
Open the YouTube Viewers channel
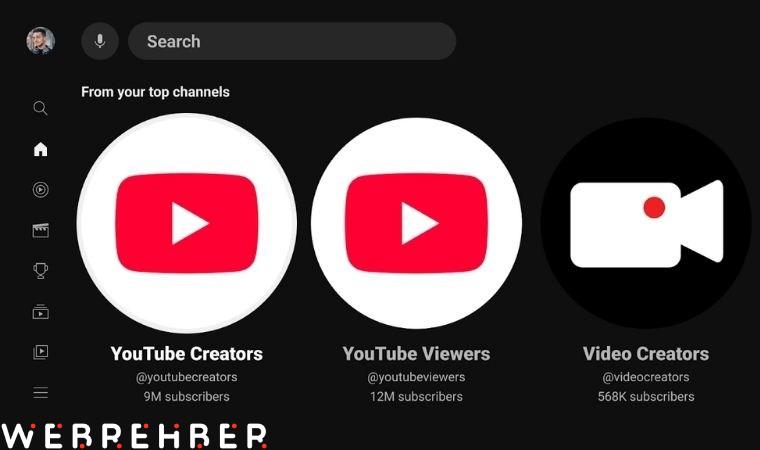(416, 223)
